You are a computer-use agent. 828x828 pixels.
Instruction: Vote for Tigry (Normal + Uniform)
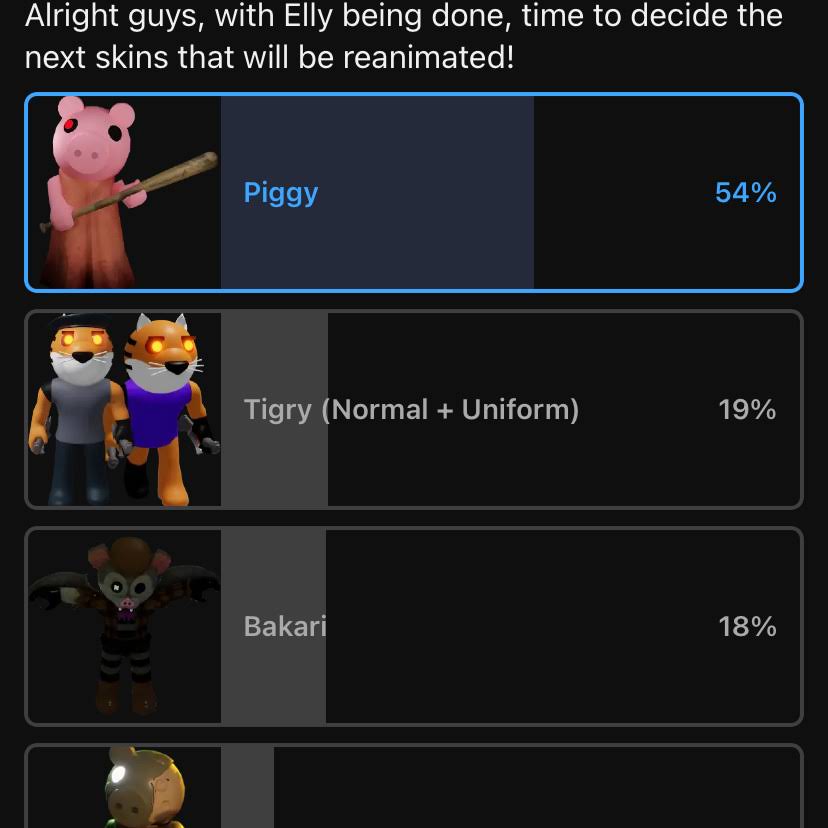(413, 409)
